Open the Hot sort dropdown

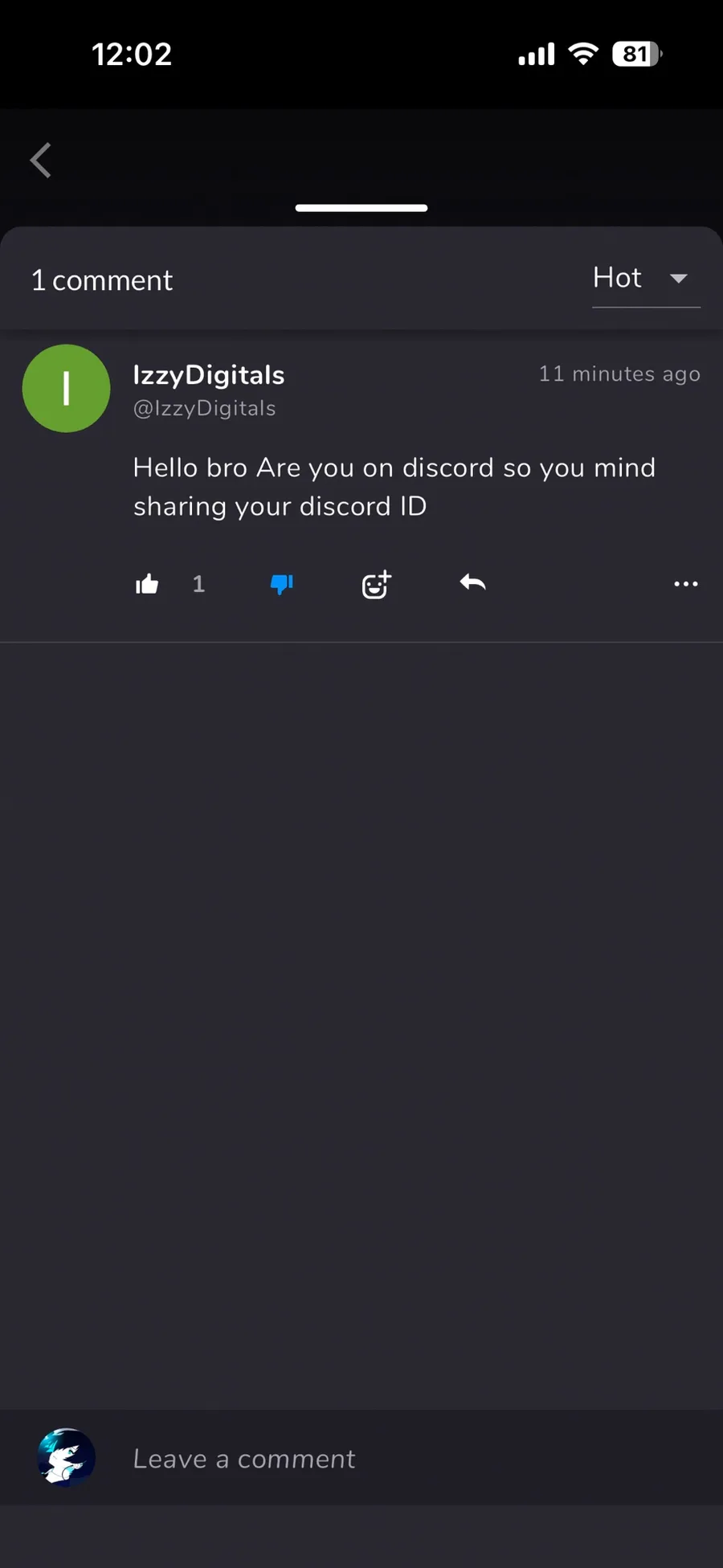[645, 279]
